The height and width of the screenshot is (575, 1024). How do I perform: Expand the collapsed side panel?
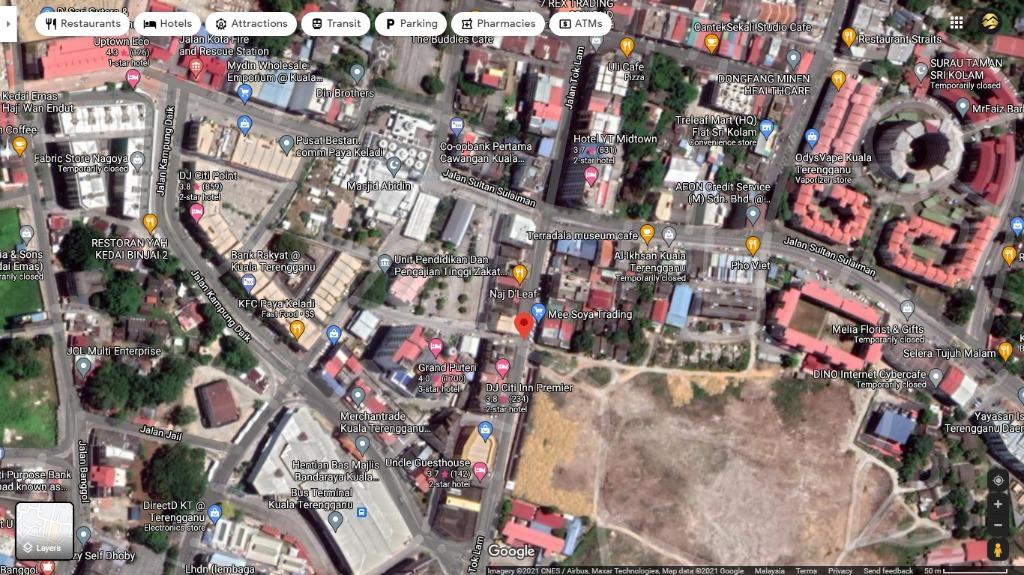point(8,22)
